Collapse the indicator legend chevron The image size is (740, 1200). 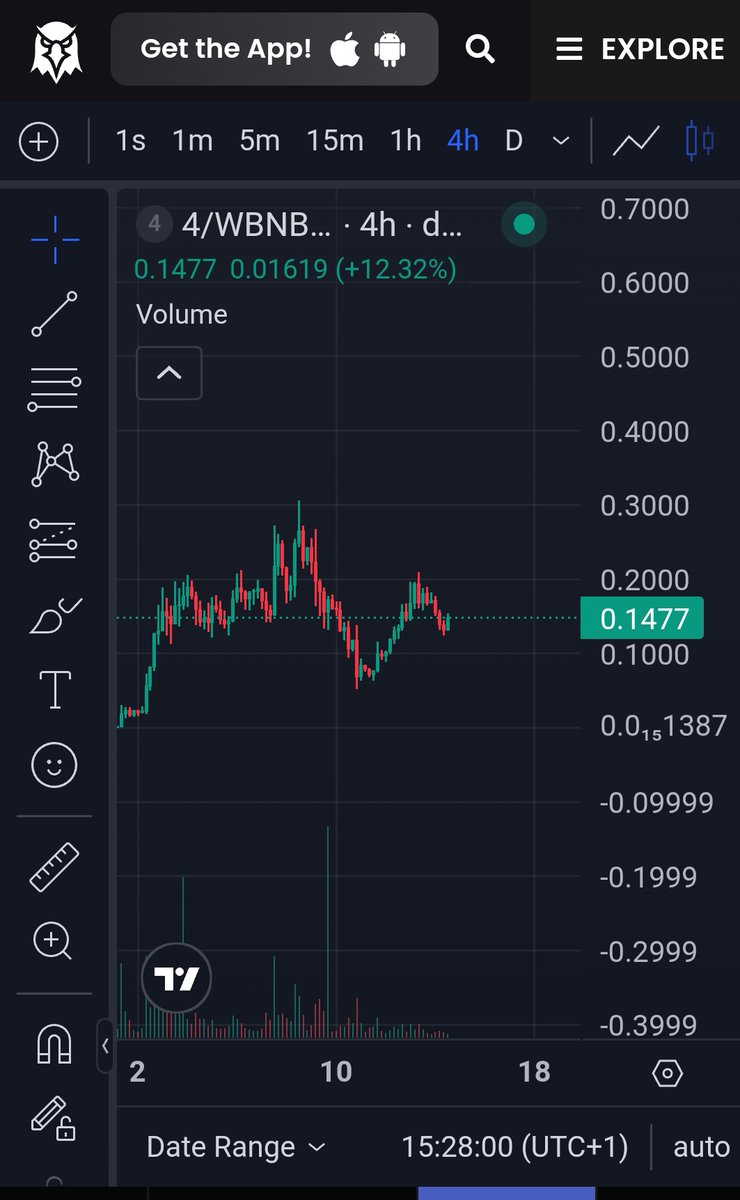(169, 373)
